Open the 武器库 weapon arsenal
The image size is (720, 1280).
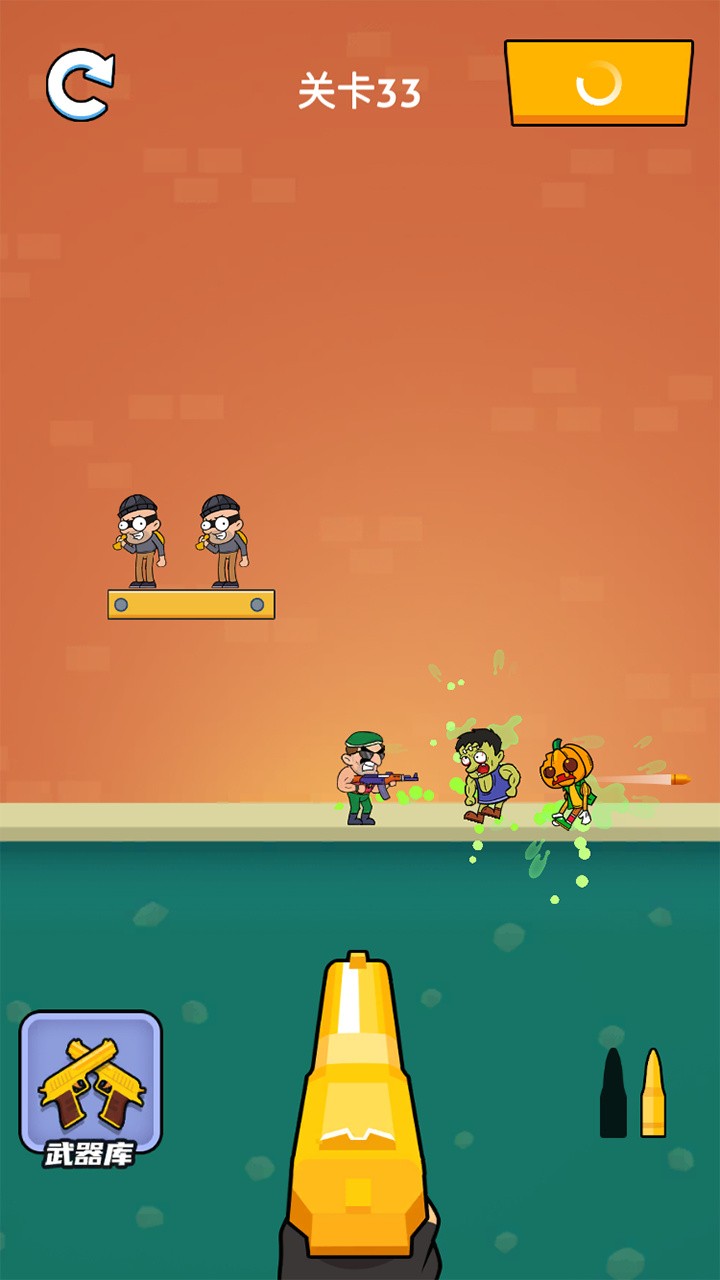(90, 1090)
